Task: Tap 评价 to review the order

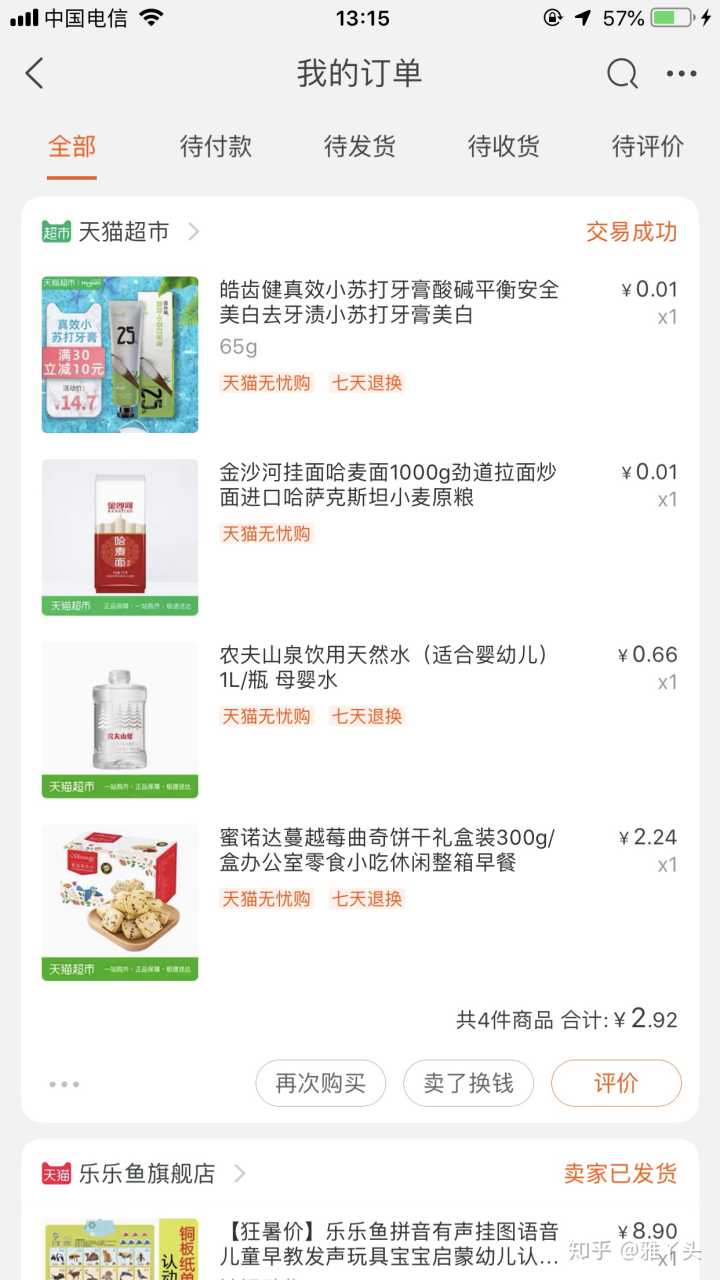Action: pyautogui.click(x=616, y=1083)
